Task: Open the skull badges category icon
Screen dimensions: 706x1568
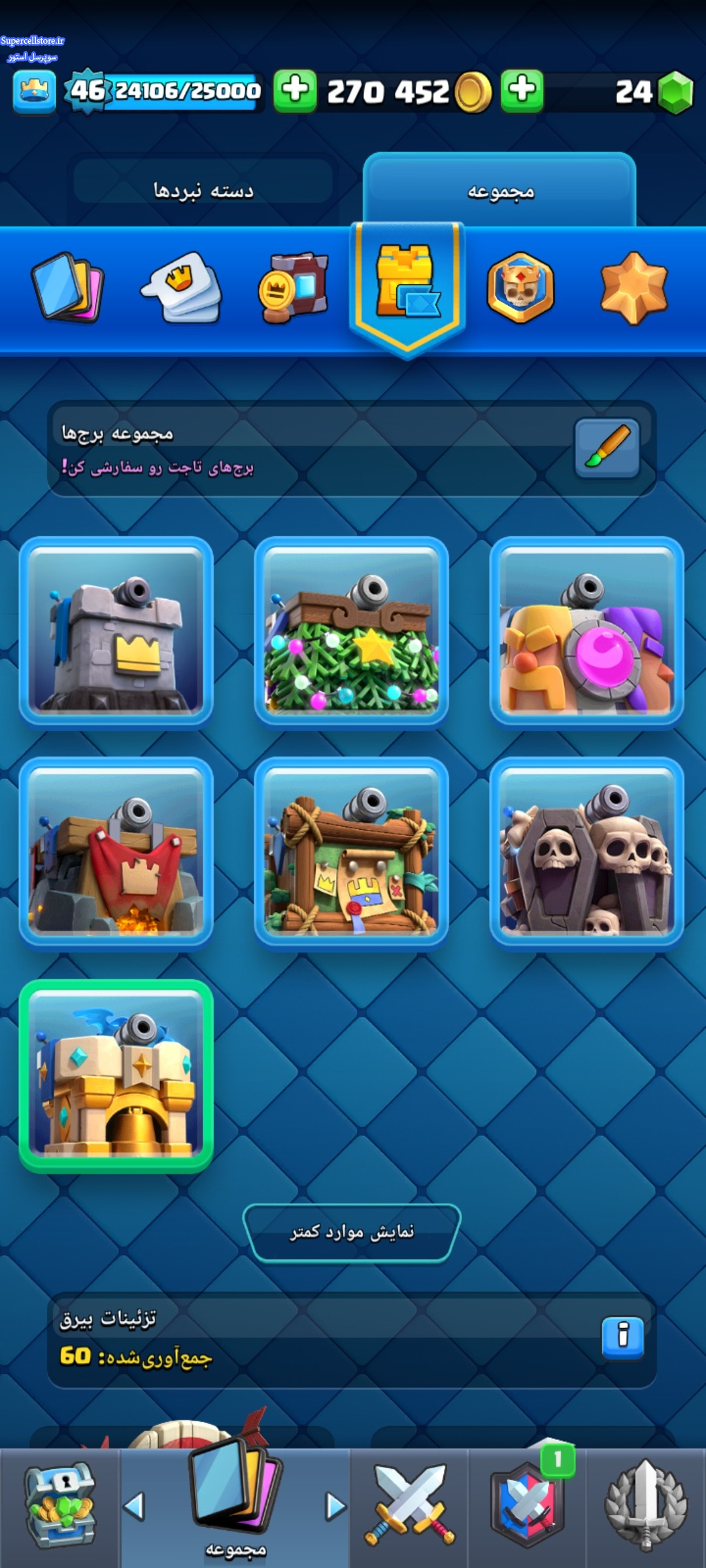Action: click(x=520, y=287)
